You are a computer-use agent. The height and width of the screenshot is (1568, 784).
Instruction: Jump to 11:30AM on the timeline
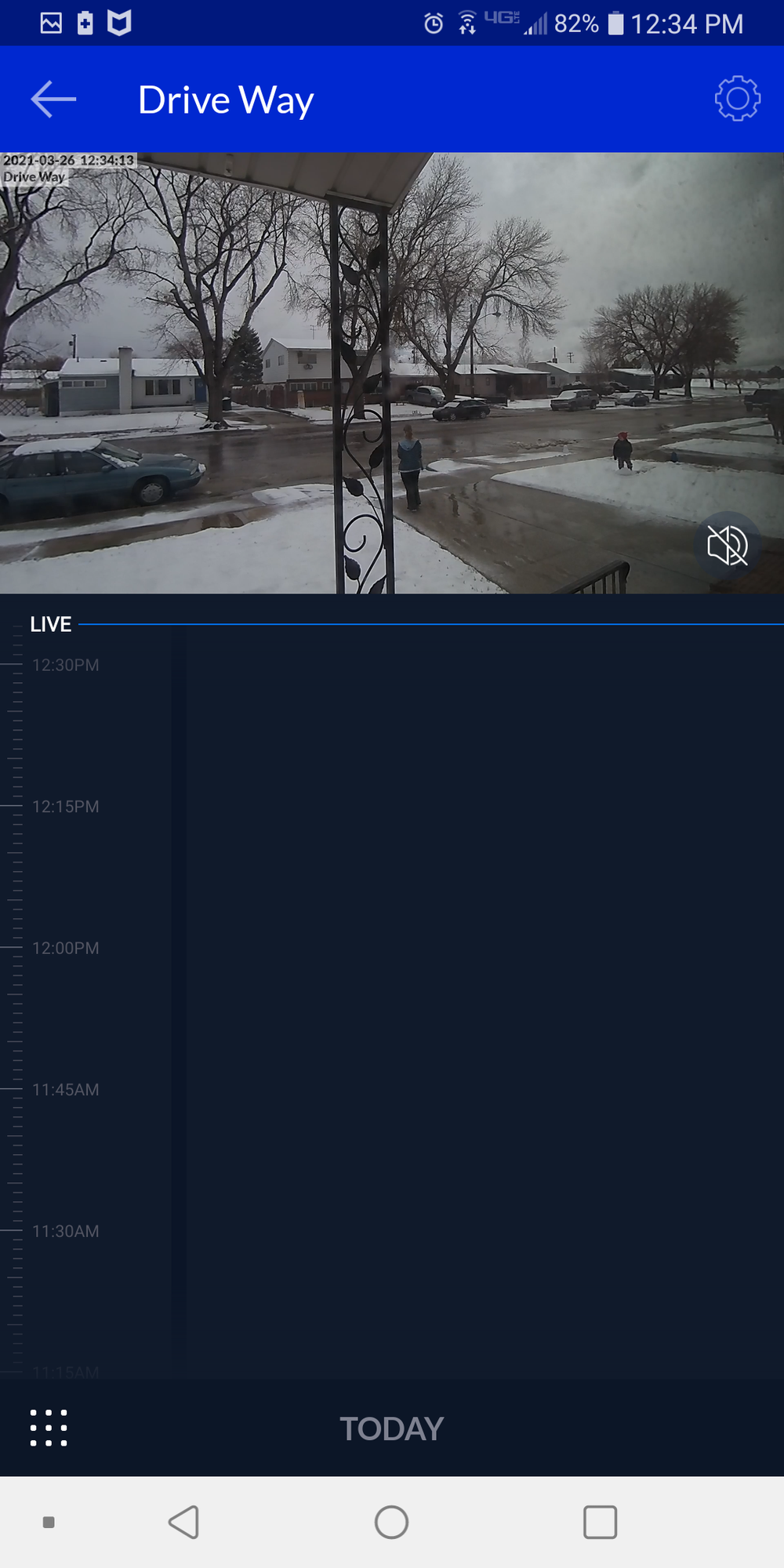(66, 1232)
